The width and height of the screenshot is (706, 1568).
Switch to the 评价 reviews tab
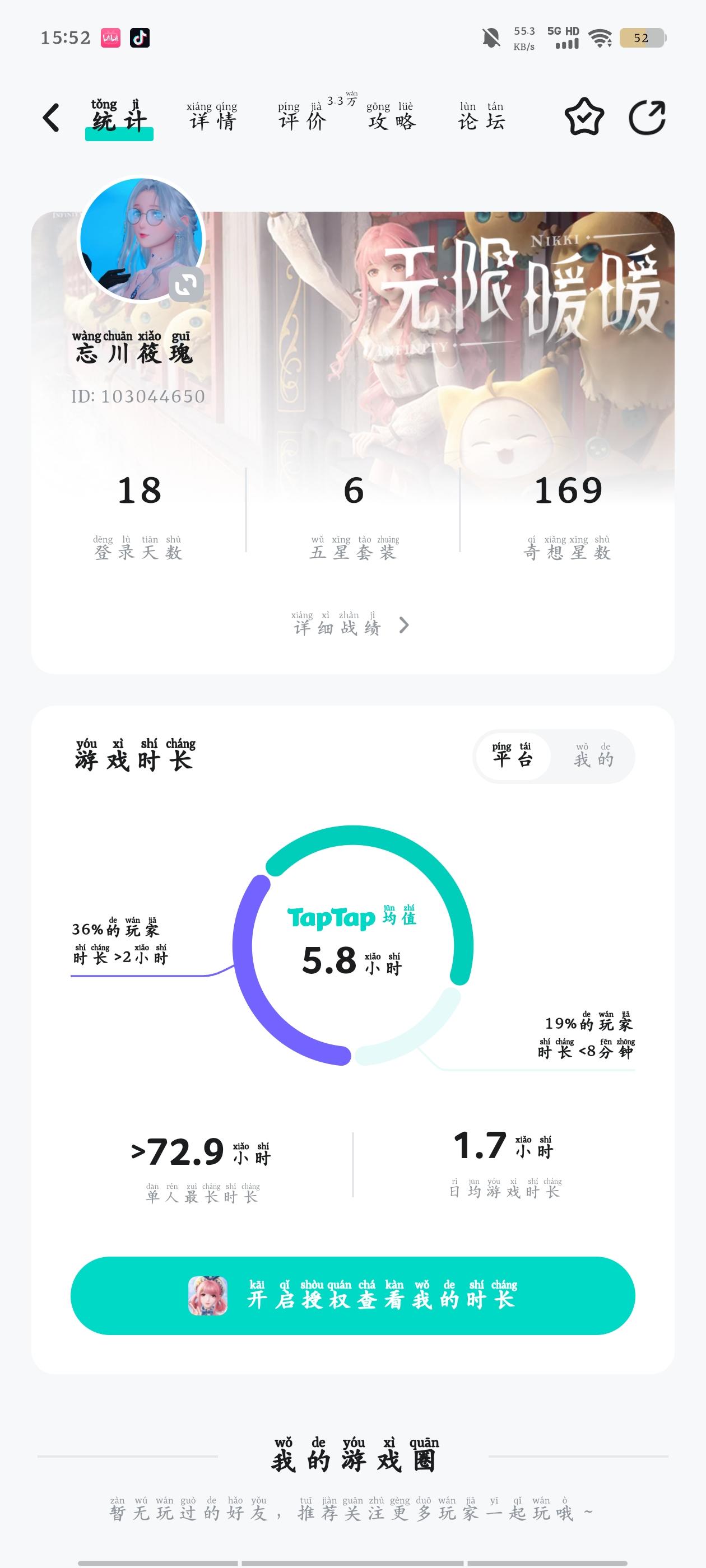(x=301, y=120)
